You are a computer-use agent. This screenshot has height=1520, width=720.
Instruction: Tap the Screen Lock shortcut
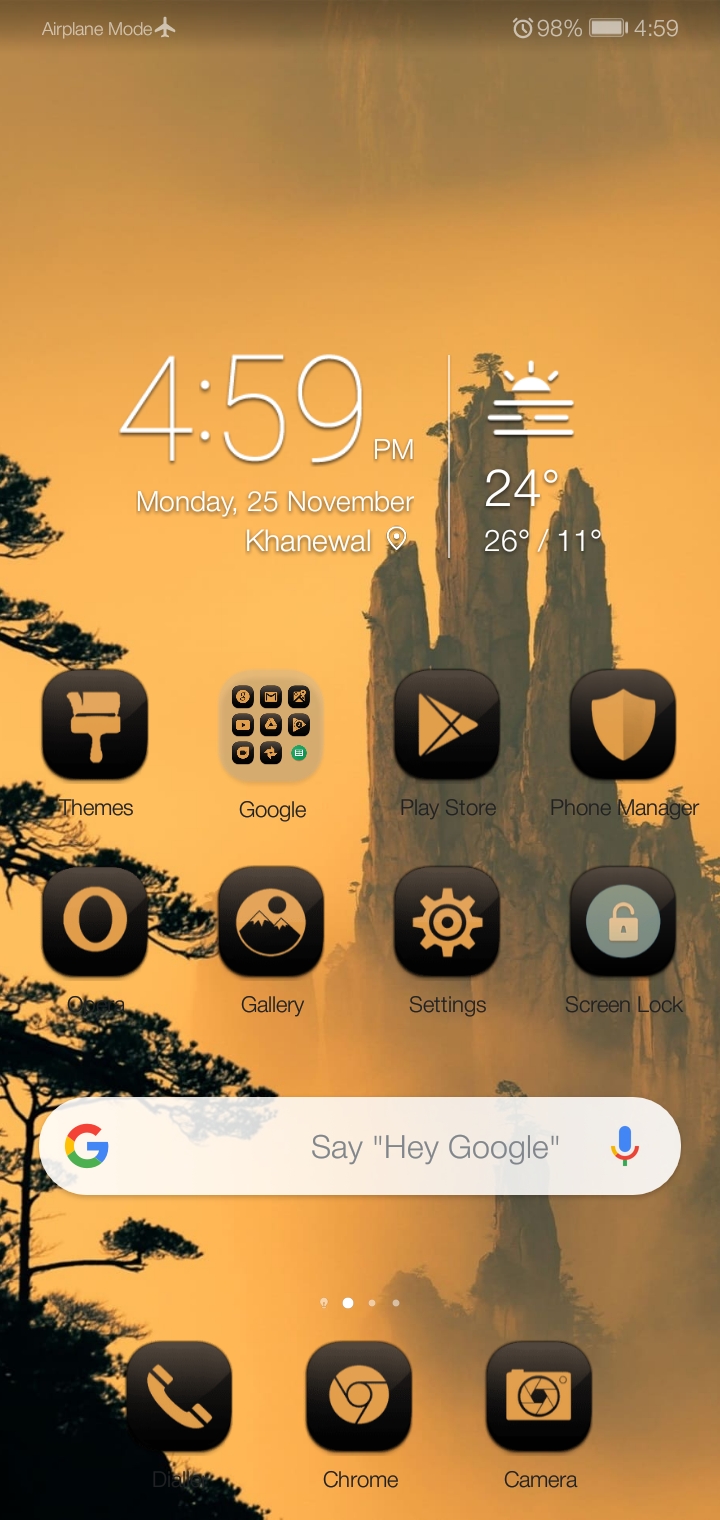pos(623,921)
